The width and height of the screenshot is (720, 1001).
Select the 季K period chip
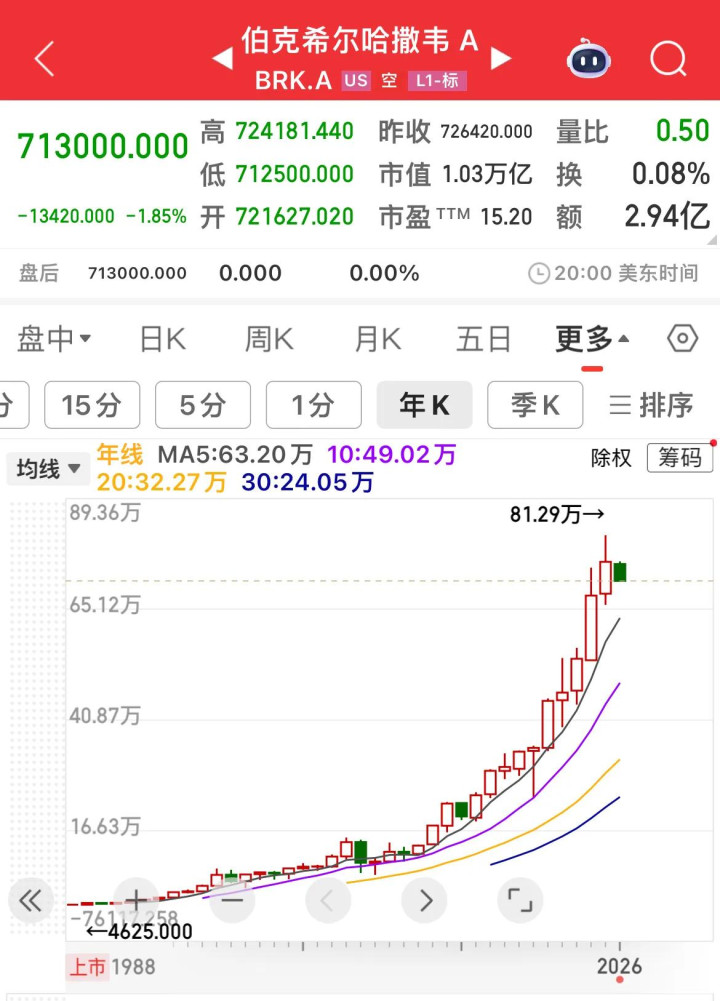535,405
